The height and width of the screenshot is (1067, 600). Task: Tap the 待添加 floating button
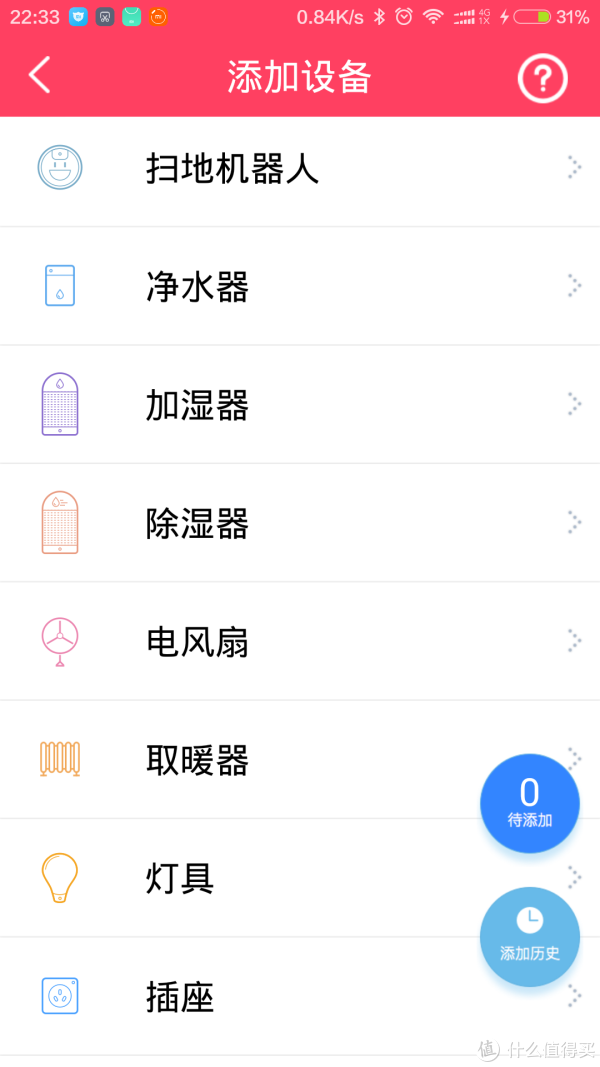click(x=530, y=803)
